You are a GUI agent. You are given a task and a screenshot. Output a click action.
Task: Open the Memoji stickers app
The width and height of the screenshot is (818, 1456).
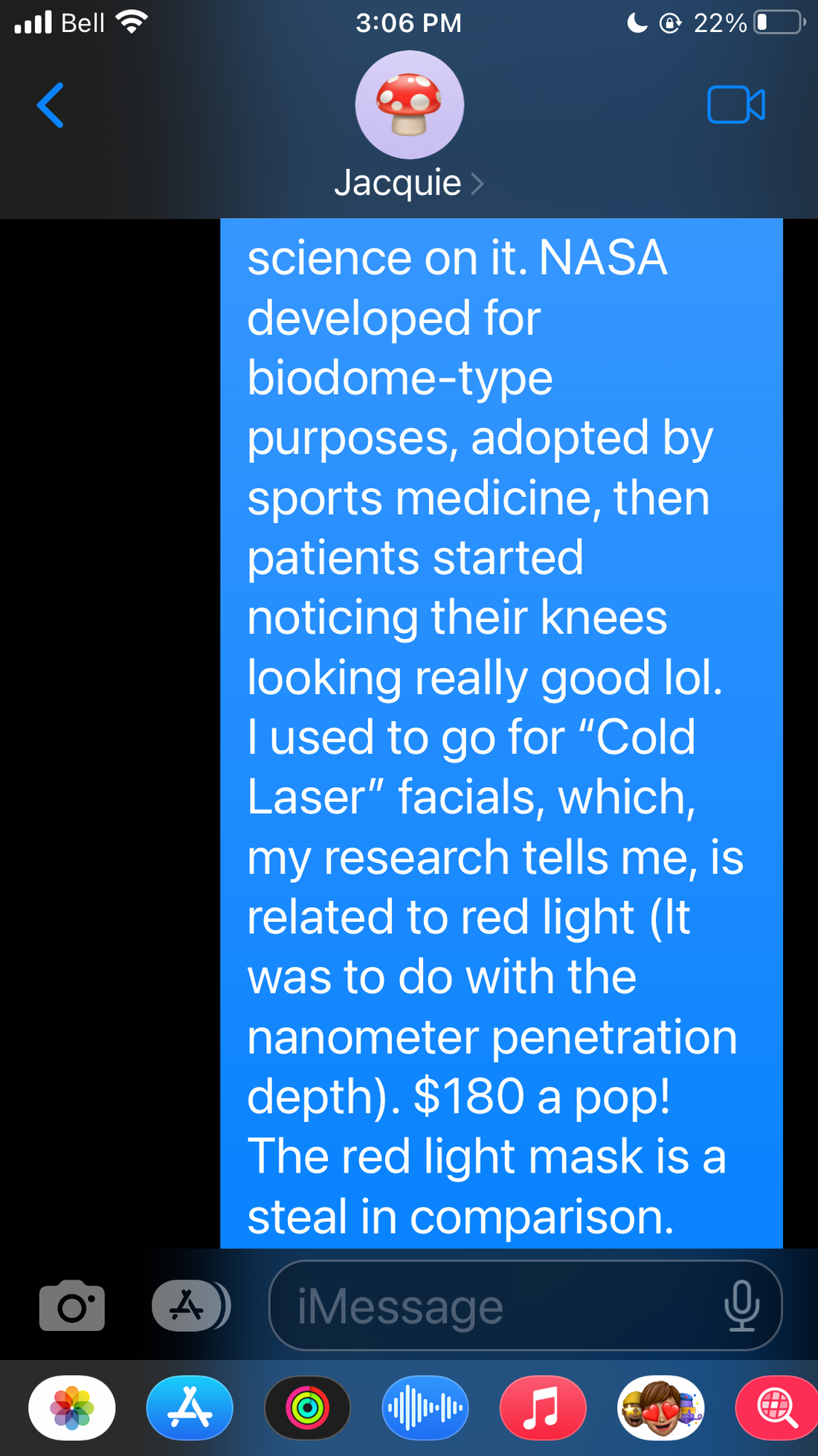661,1408
